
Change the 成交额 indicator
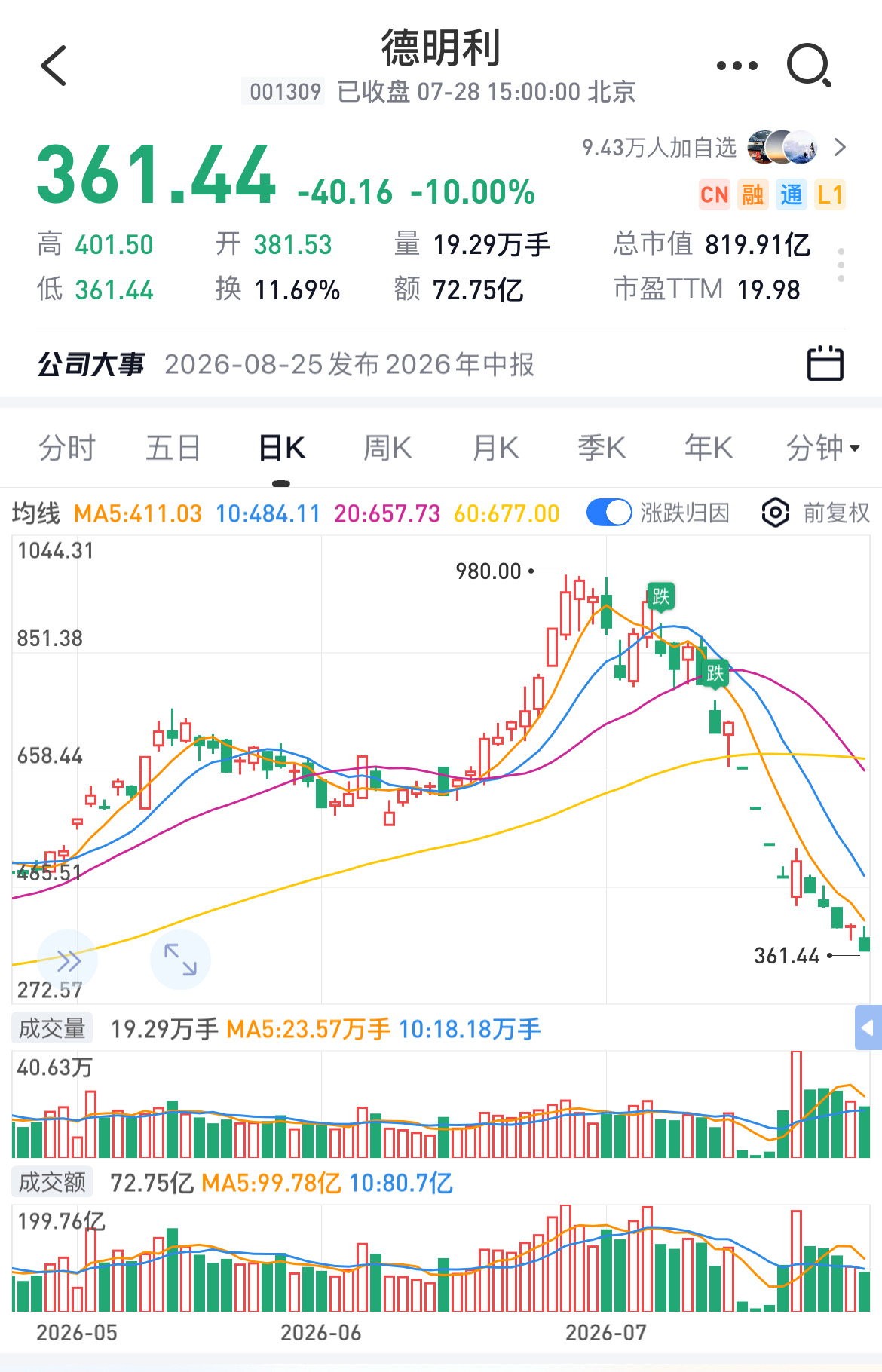[52, 1182]
